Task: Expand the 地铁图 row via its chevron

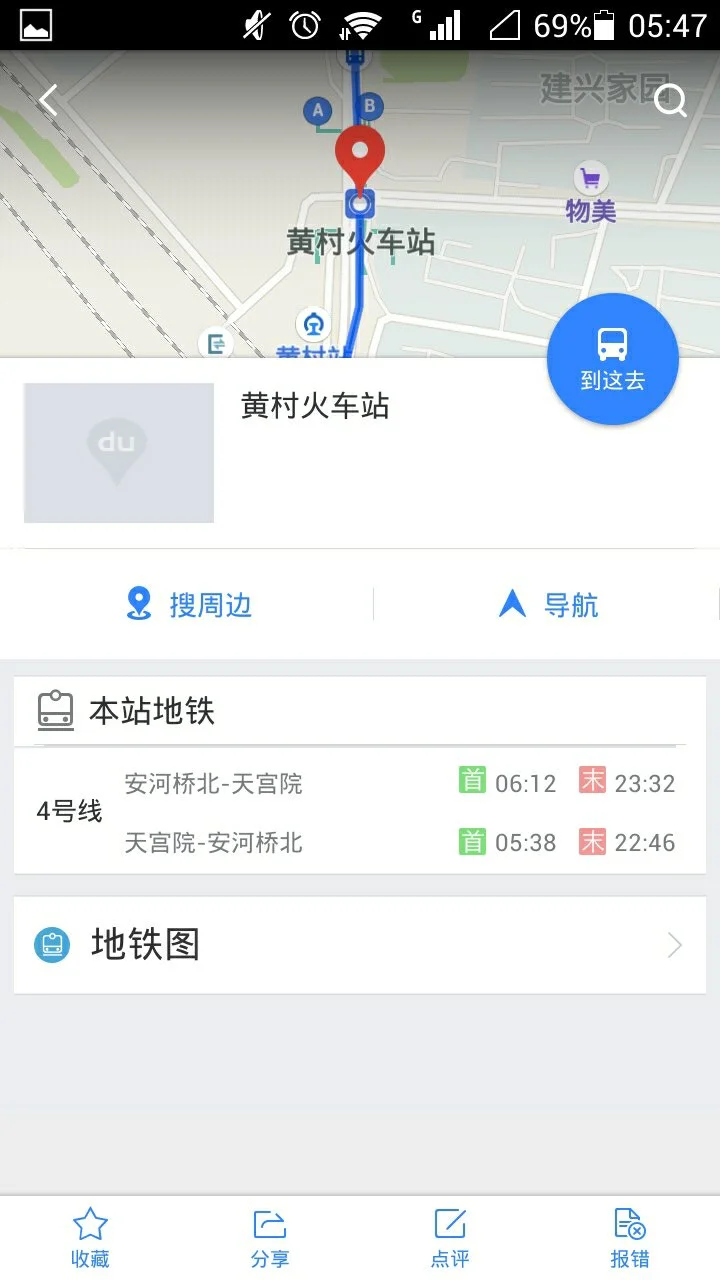Action: [676, 944]
